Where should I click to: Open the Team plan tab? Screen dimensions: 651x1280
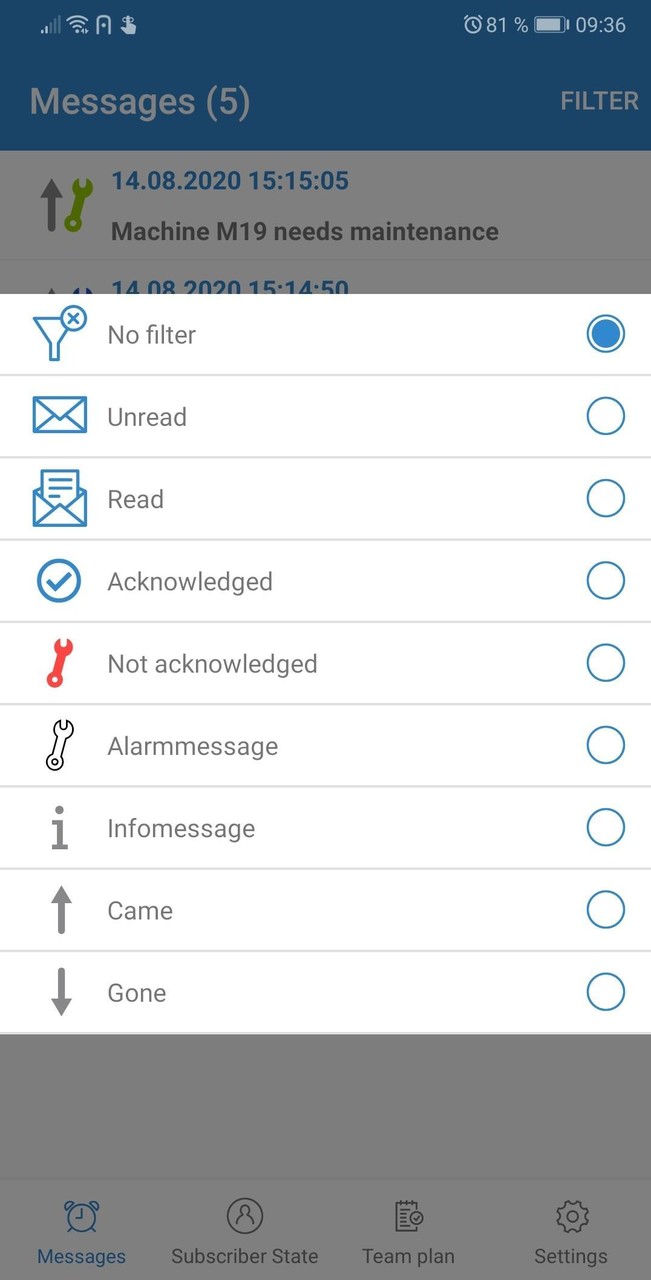tap(408, 1232)
